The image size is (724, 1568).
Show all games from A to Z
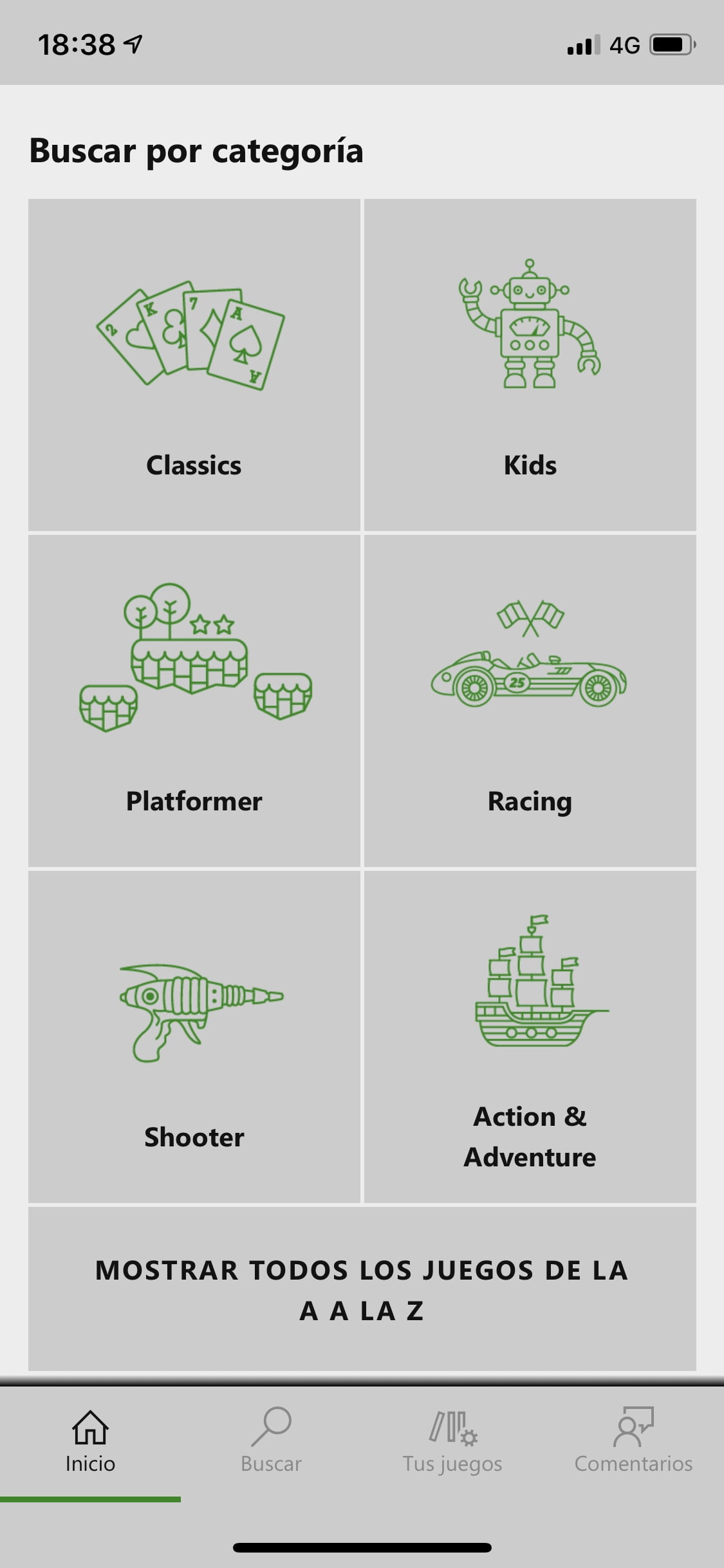[x=362, y=1289]
